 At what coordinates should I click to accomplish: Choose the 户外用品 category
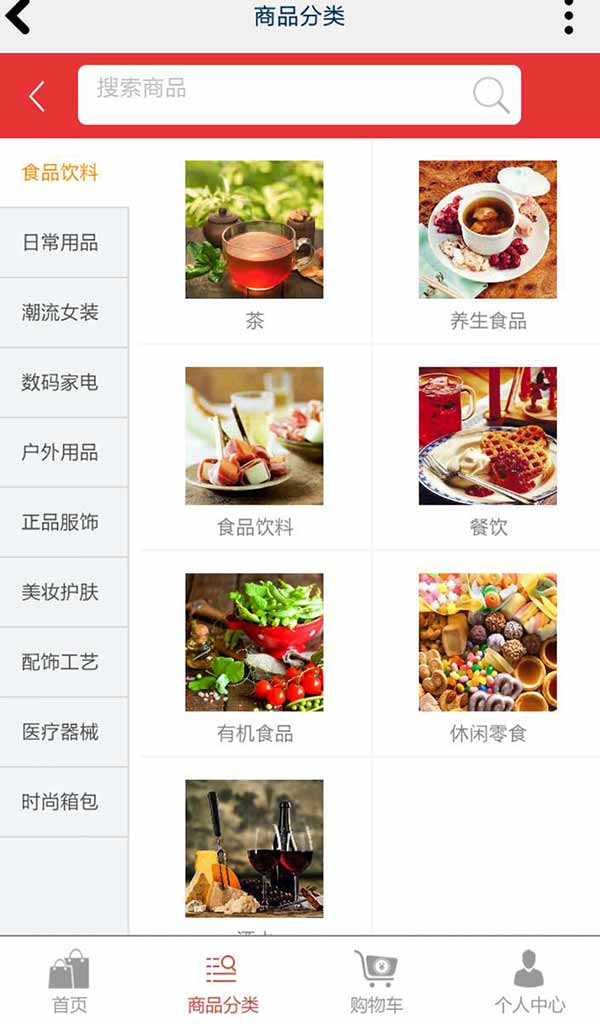click(x=62, y=453)
